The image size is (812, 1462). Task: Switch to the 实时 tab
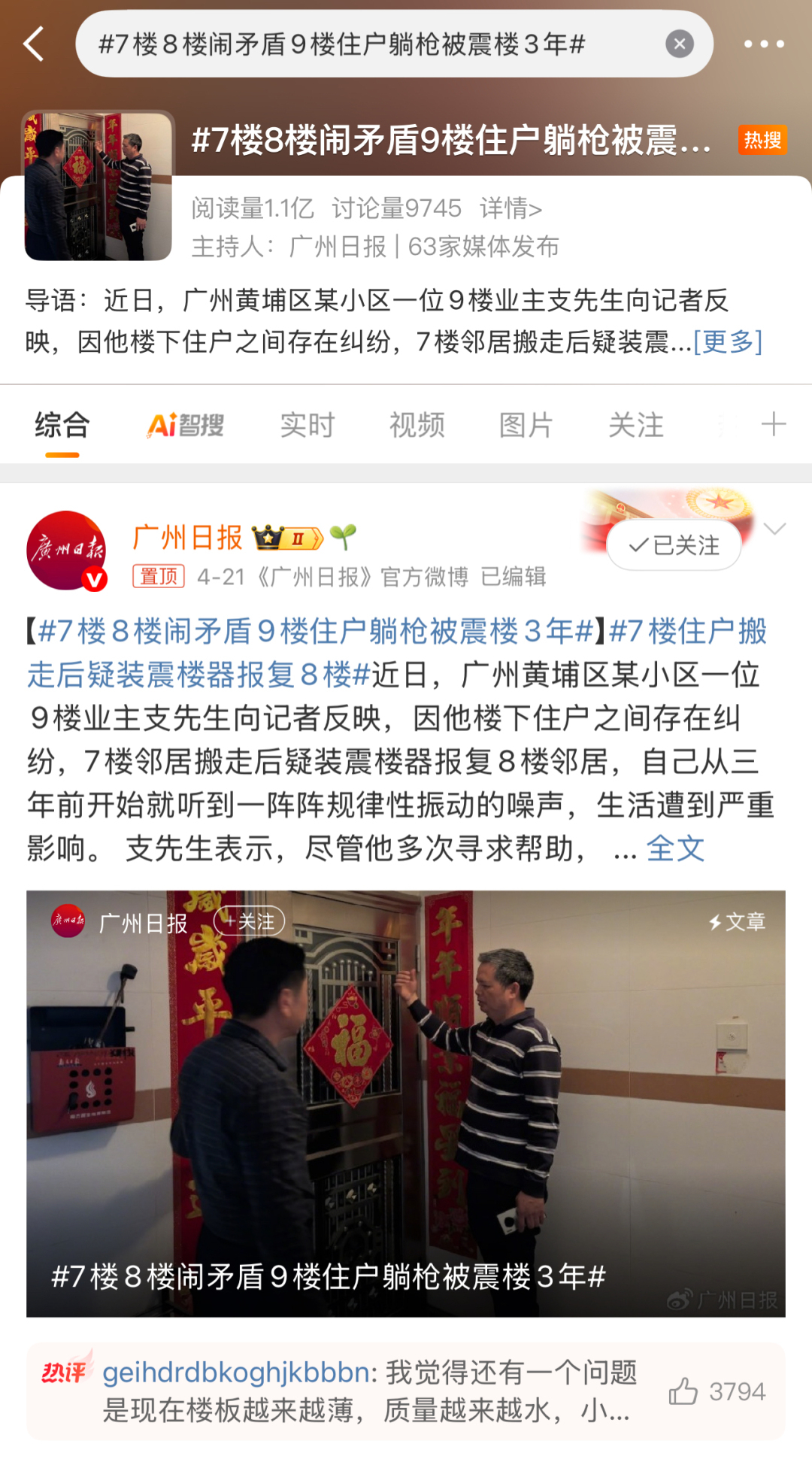(x=307, y=426)
